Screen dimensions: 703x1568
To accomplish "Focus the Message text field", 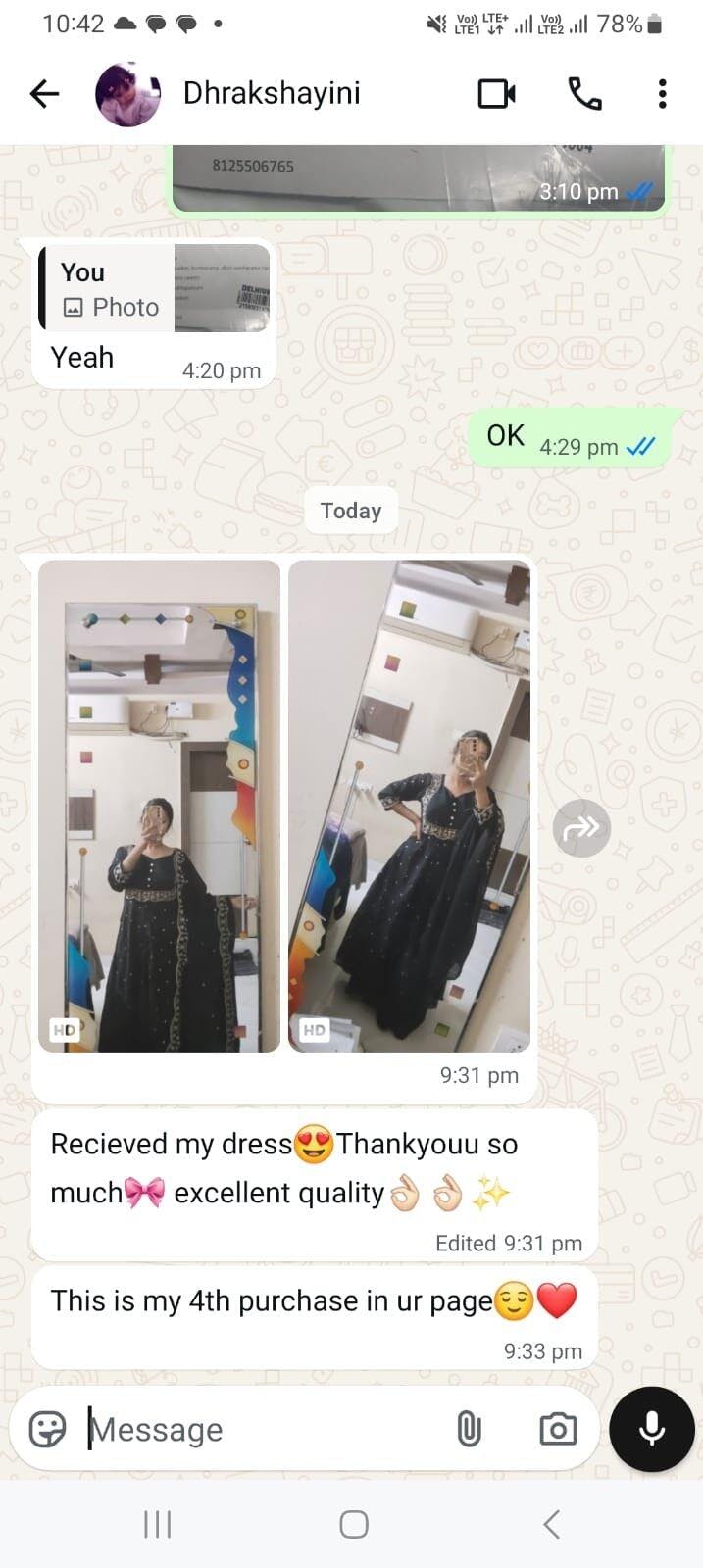I will click(265, 1430).
